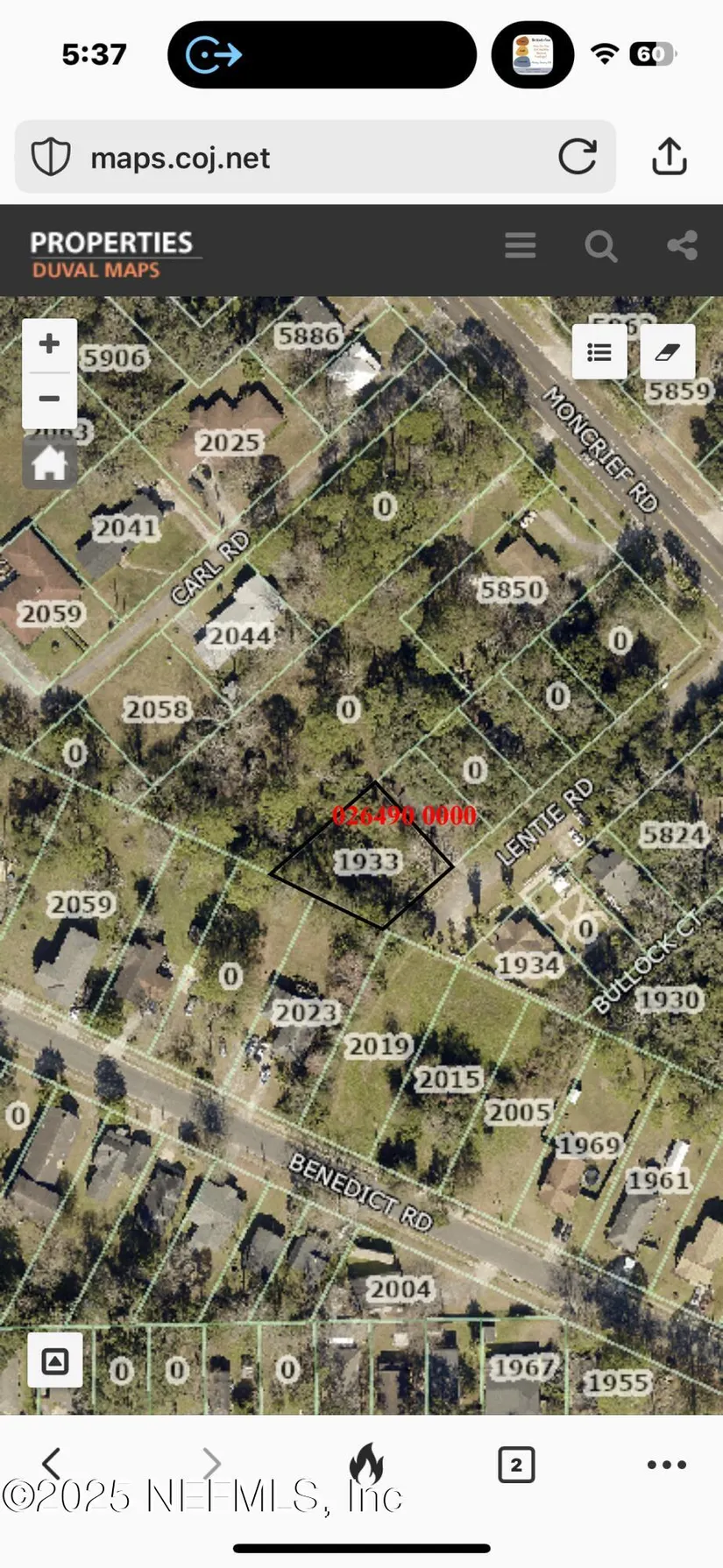
Task: Zoom in on the map
Action: point(49,343)
